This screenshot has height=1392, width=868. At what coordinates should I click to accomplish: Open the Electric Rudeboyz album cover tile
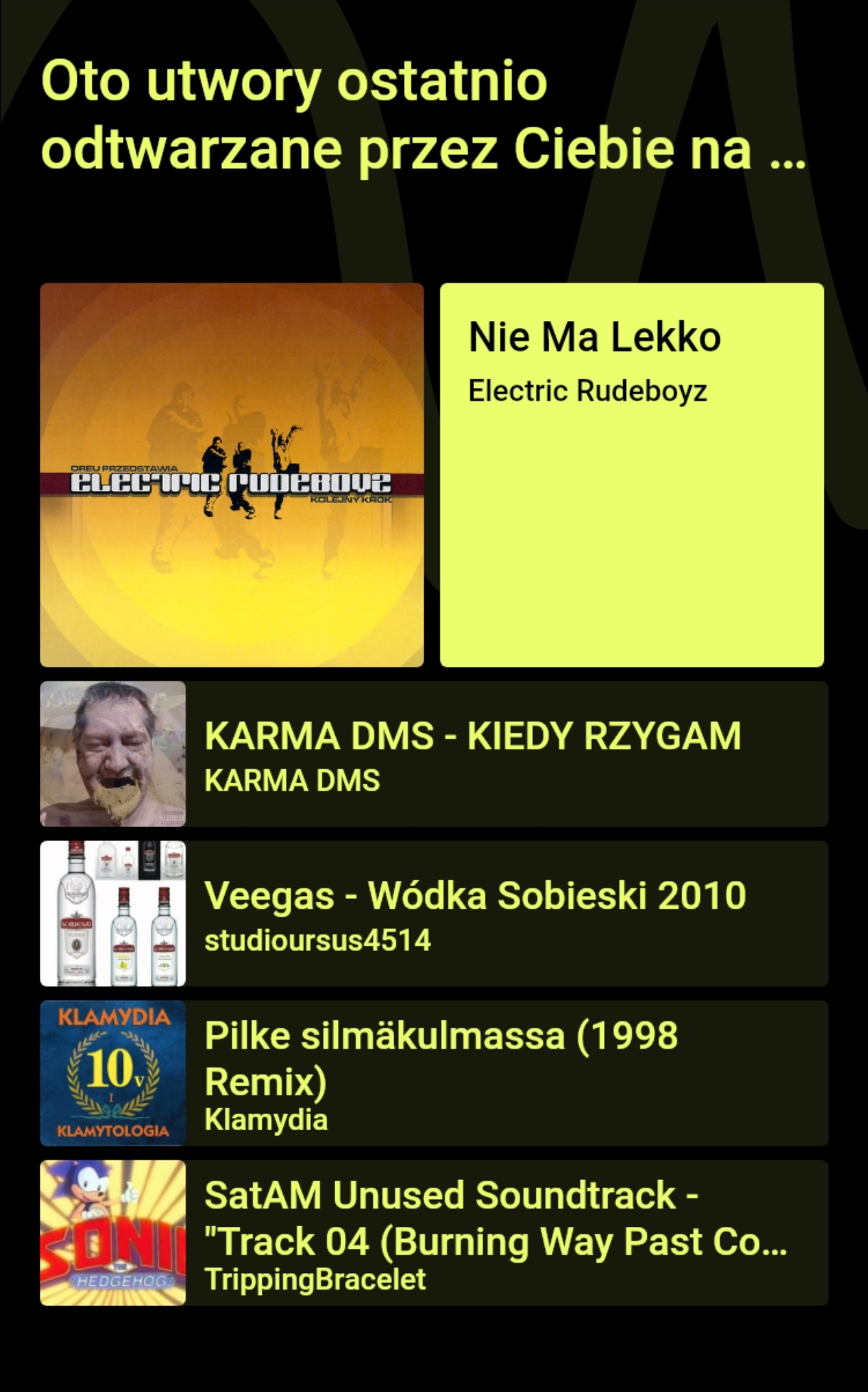pos(232,475)
